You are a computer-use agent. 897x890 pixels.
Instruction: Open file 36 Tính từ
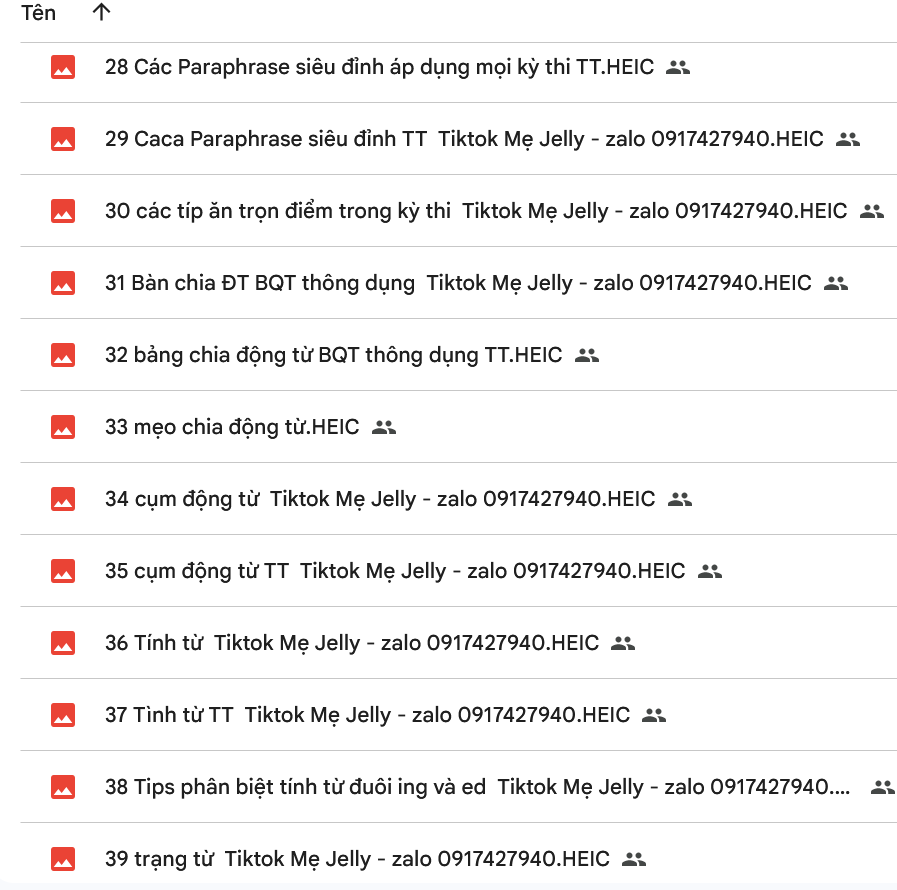click(x=351, y=643)
